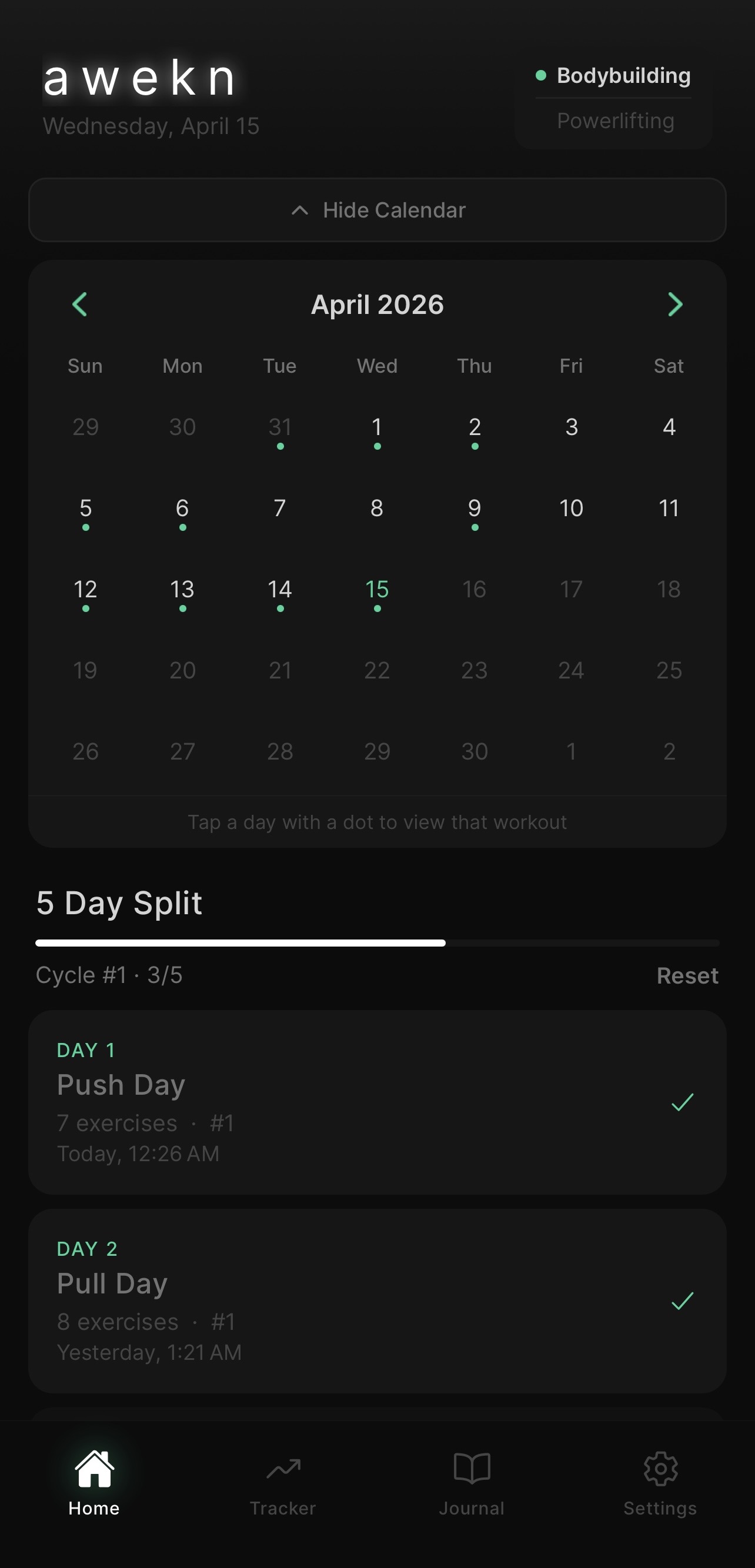755x1568 pixels.
Task: Switch to Powerlifting mode
Action: [x=615, y=121]
